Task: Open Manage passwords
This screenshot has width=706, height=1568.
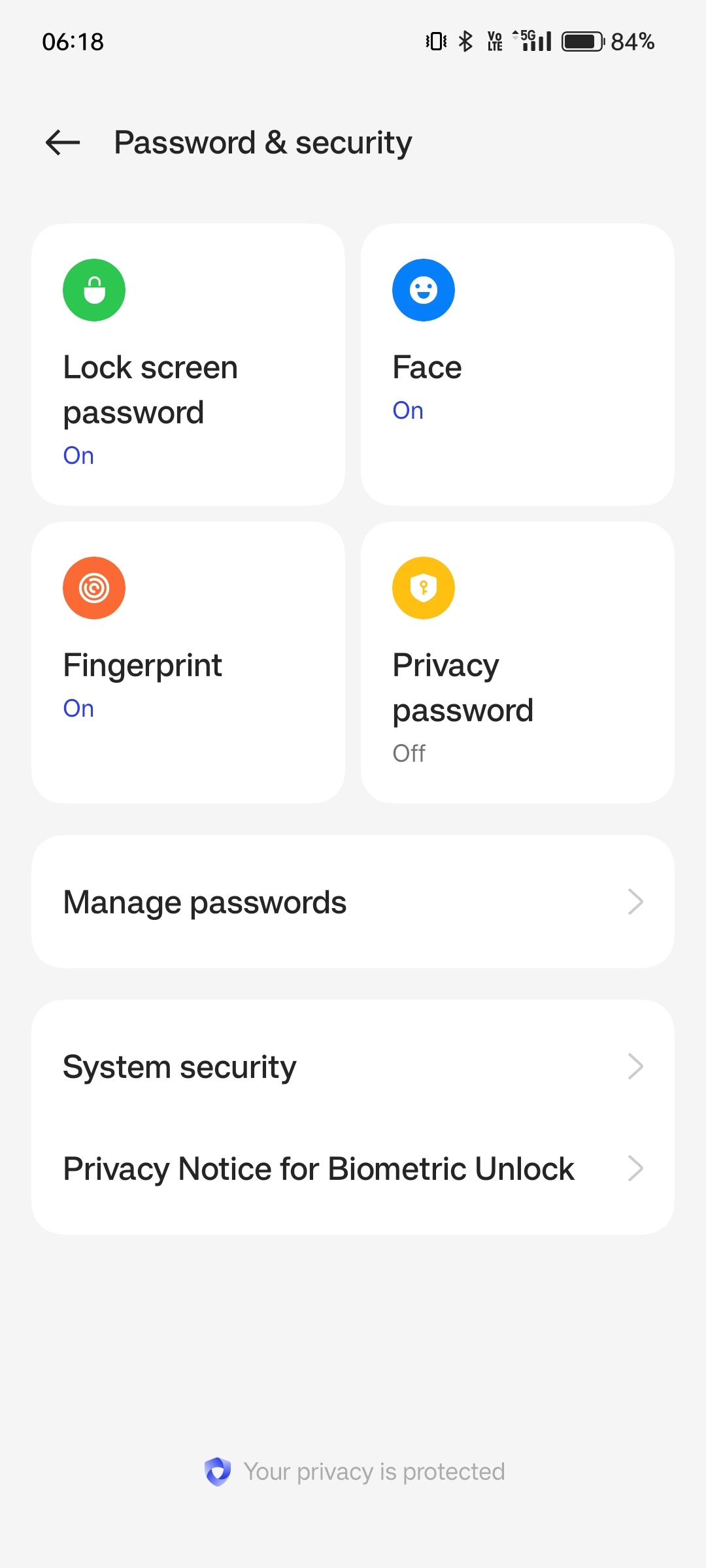Action: tap(353, 902)
